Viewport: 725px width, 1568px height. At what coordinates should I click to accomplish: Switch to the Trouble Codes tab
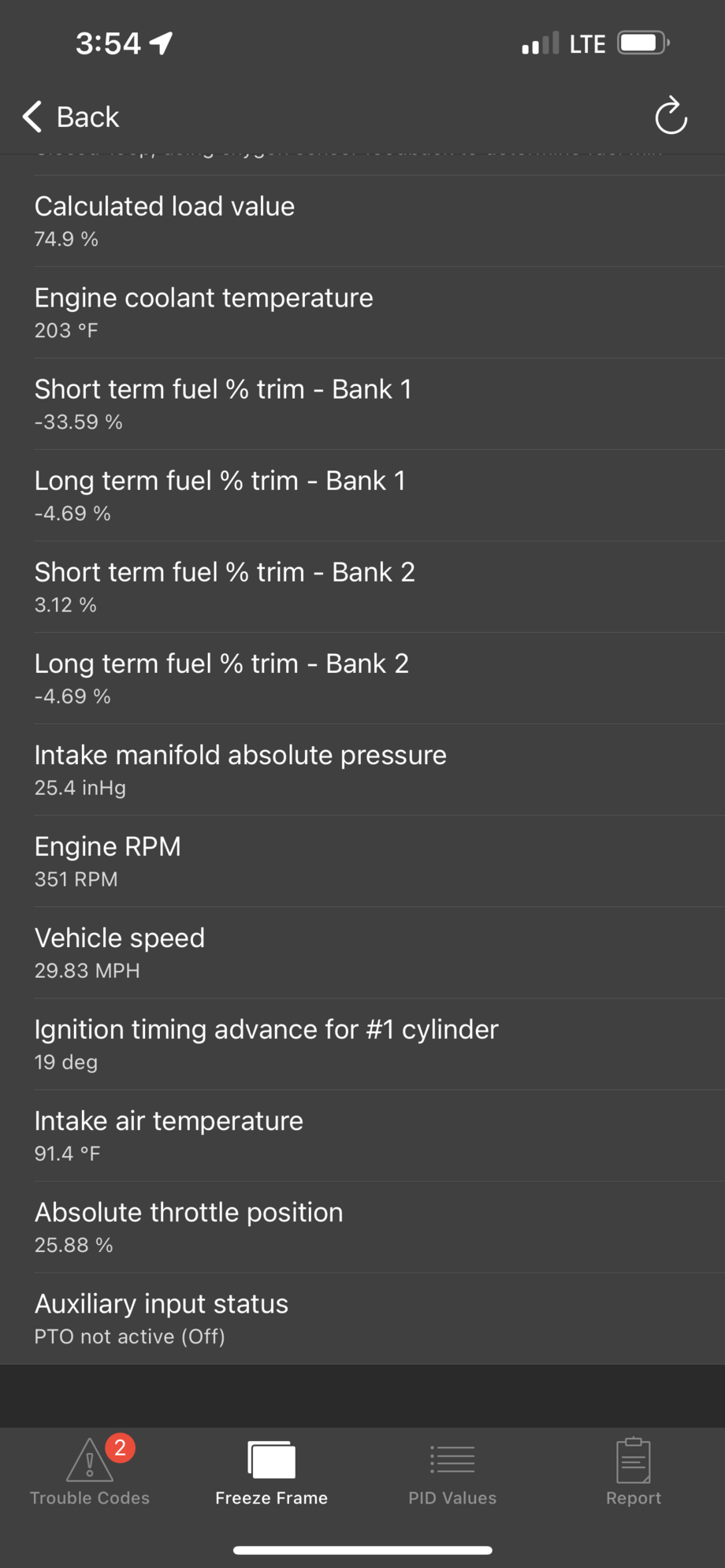[x=90, y=1470]
